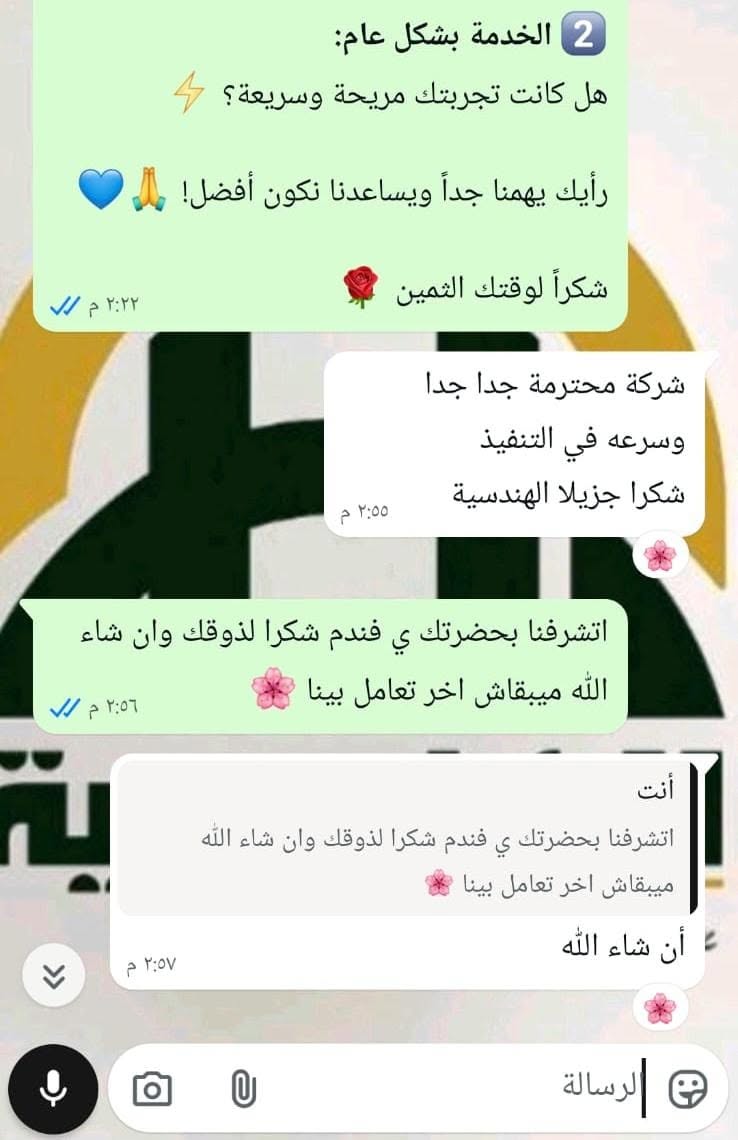Jump to latest messages with the double-chevron button
Viewport: 738px width, 1140px height.
54,975
